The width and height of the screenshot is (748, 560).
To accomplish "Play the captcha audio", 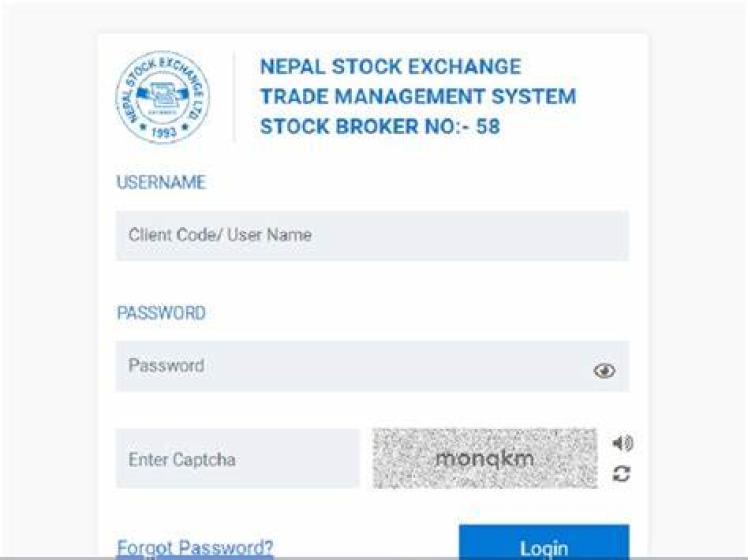I will [x=622, y=443].
